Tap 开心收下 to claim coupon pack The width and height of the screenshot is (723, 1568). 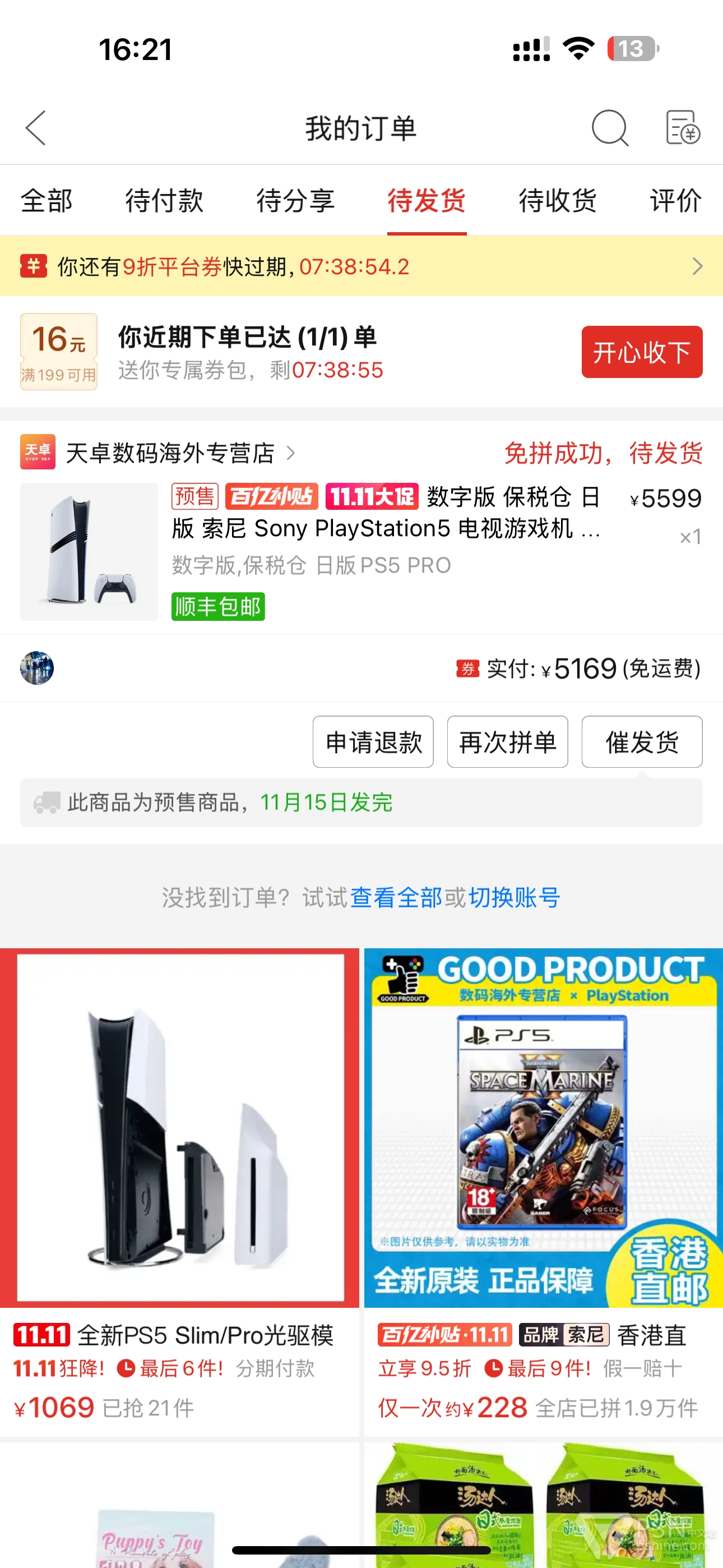pyautogui.click(x=642, y=352)
